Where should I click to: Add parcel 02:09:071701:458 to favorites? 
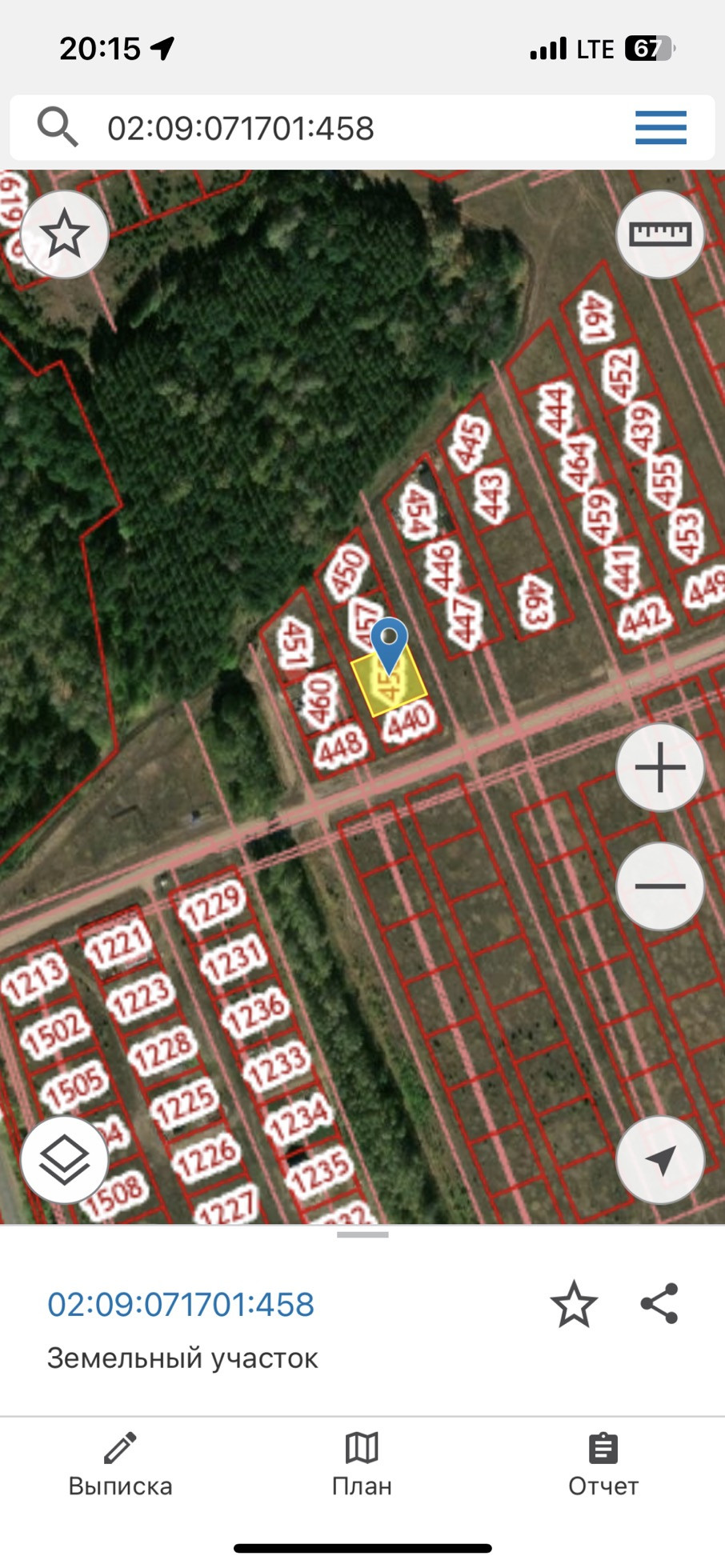click(x=574, y=1304)
